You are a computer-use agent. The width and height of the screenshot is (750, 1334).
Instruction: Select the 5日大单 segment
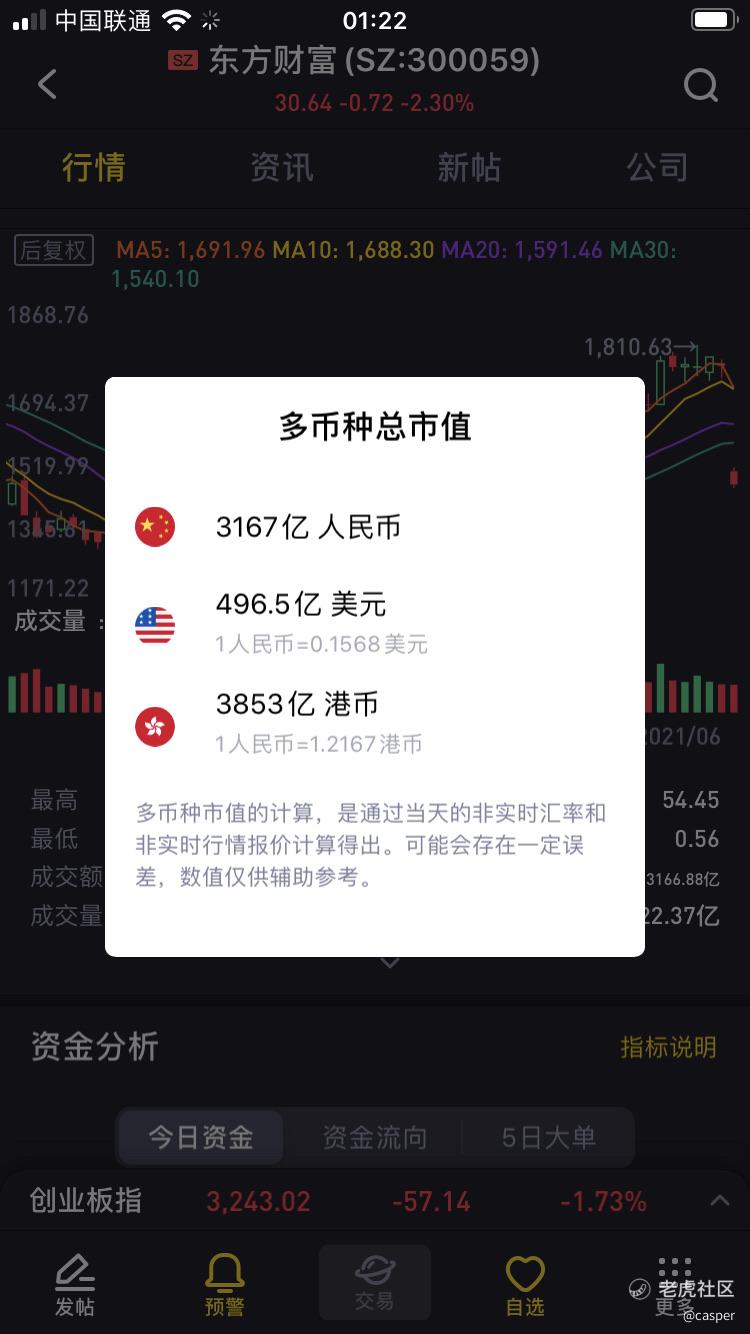[548, 1137]
